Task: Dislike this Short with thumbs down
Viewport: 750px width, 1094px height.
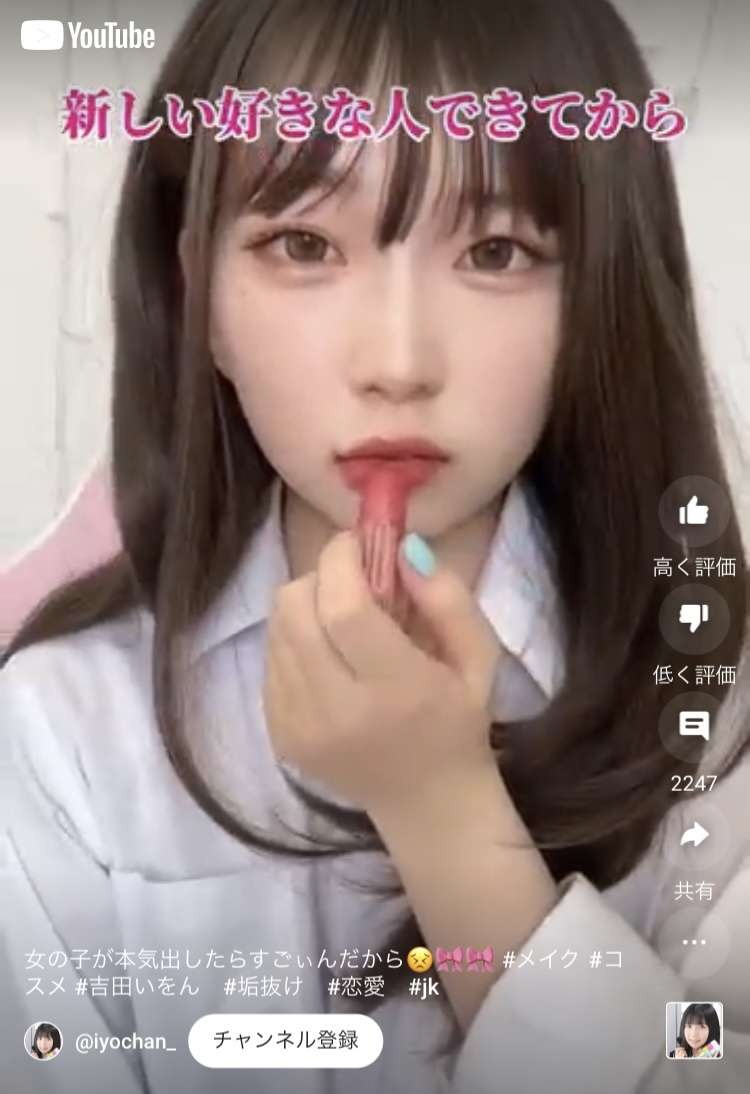Action: tap(694, 620)
